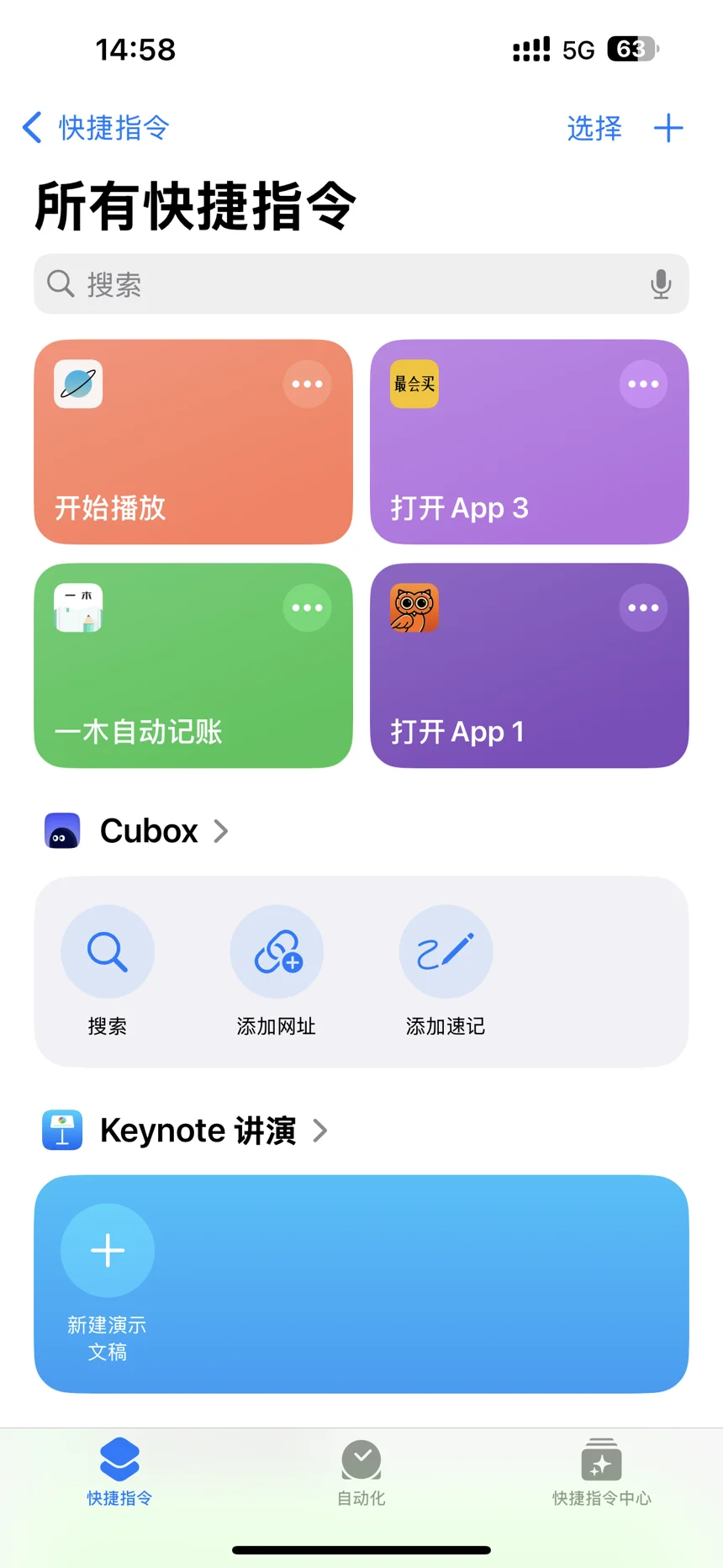Open more options for 打开 App 1
This screenshot has width=723, height=1568.
[x=643, y=607]
